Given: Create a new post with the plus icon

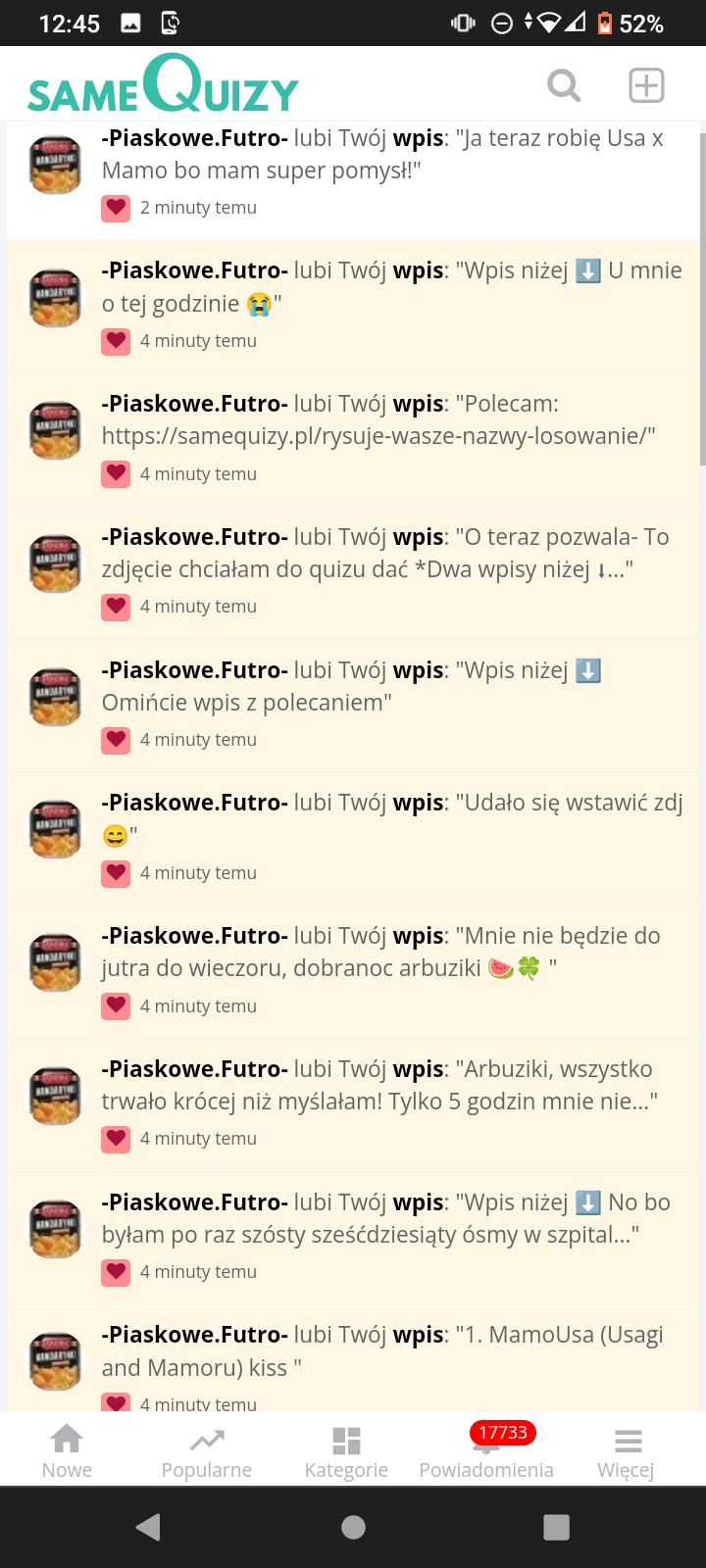Looking at the screenshot, I should (x=645, y=85).
